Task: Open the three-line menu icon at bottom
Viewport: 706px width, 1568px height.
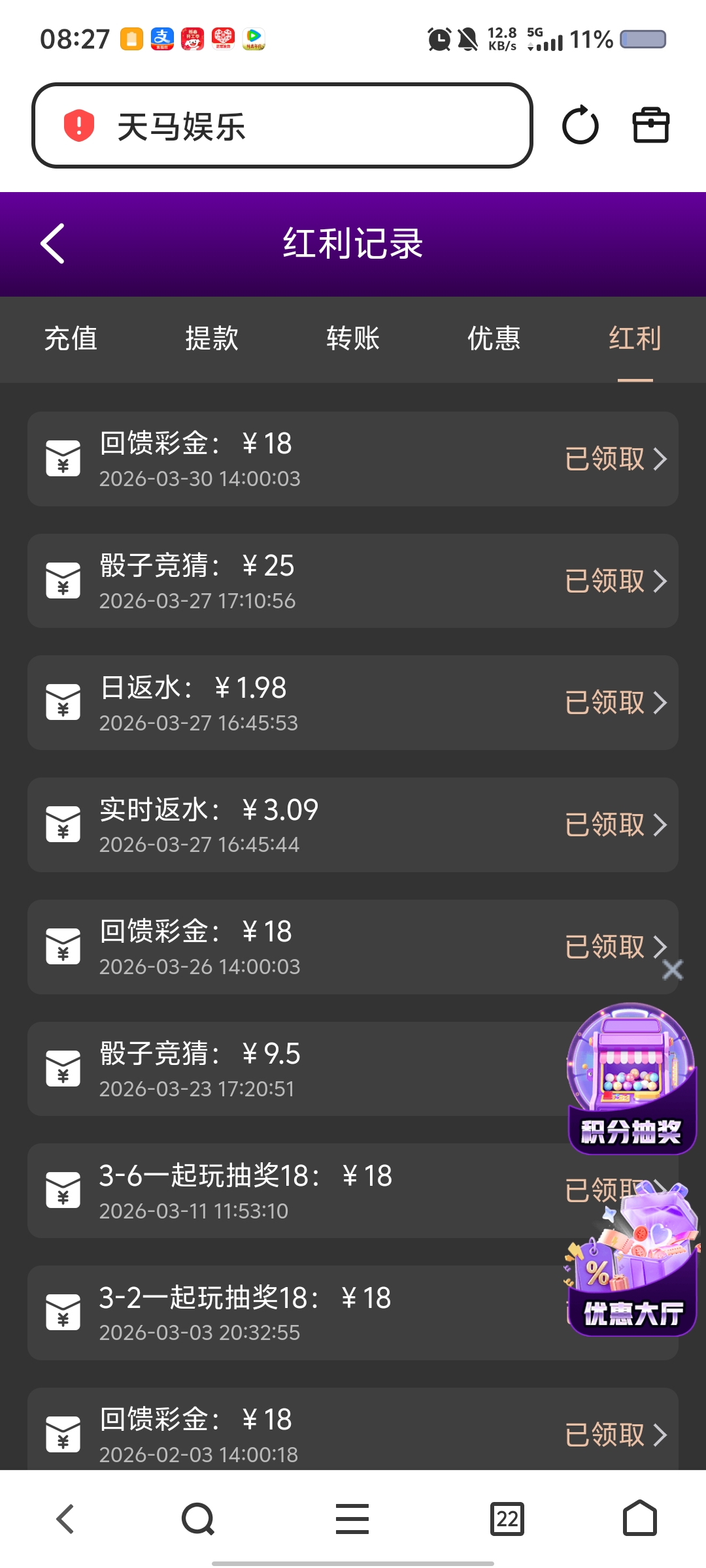Action: click(x=352, y=1518)
